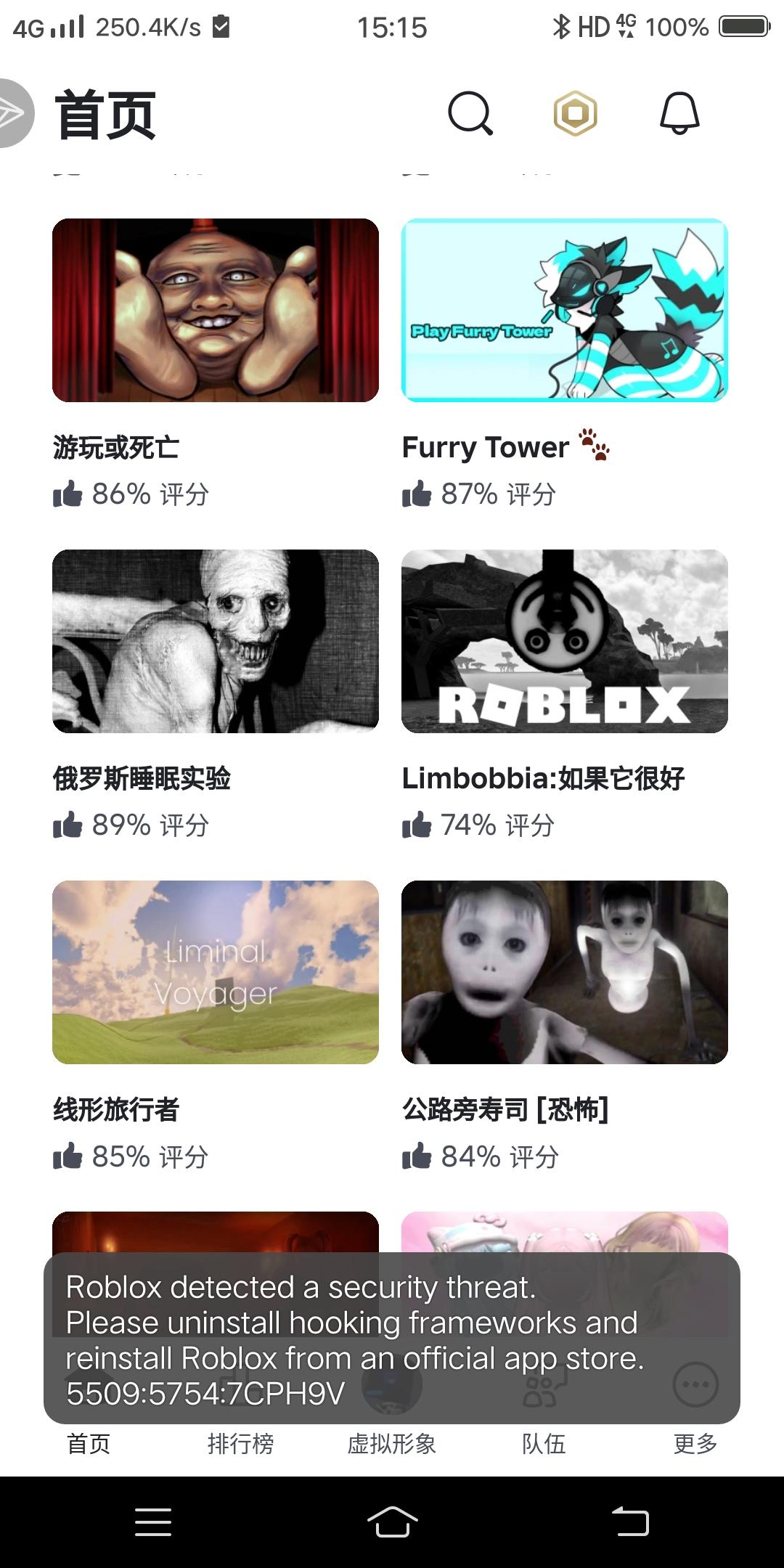Open the 公路旁寿司 [恐怖] game card
Viewport: 784px width, 1568px height.
point(564,973)
